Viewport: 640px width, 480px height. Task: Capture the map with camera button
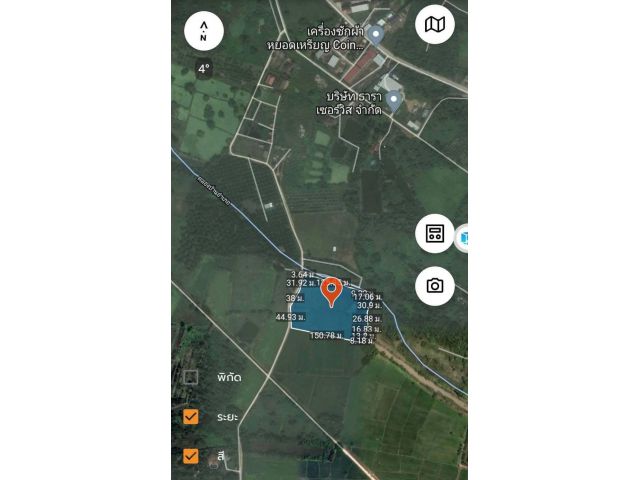click(435, 286)
